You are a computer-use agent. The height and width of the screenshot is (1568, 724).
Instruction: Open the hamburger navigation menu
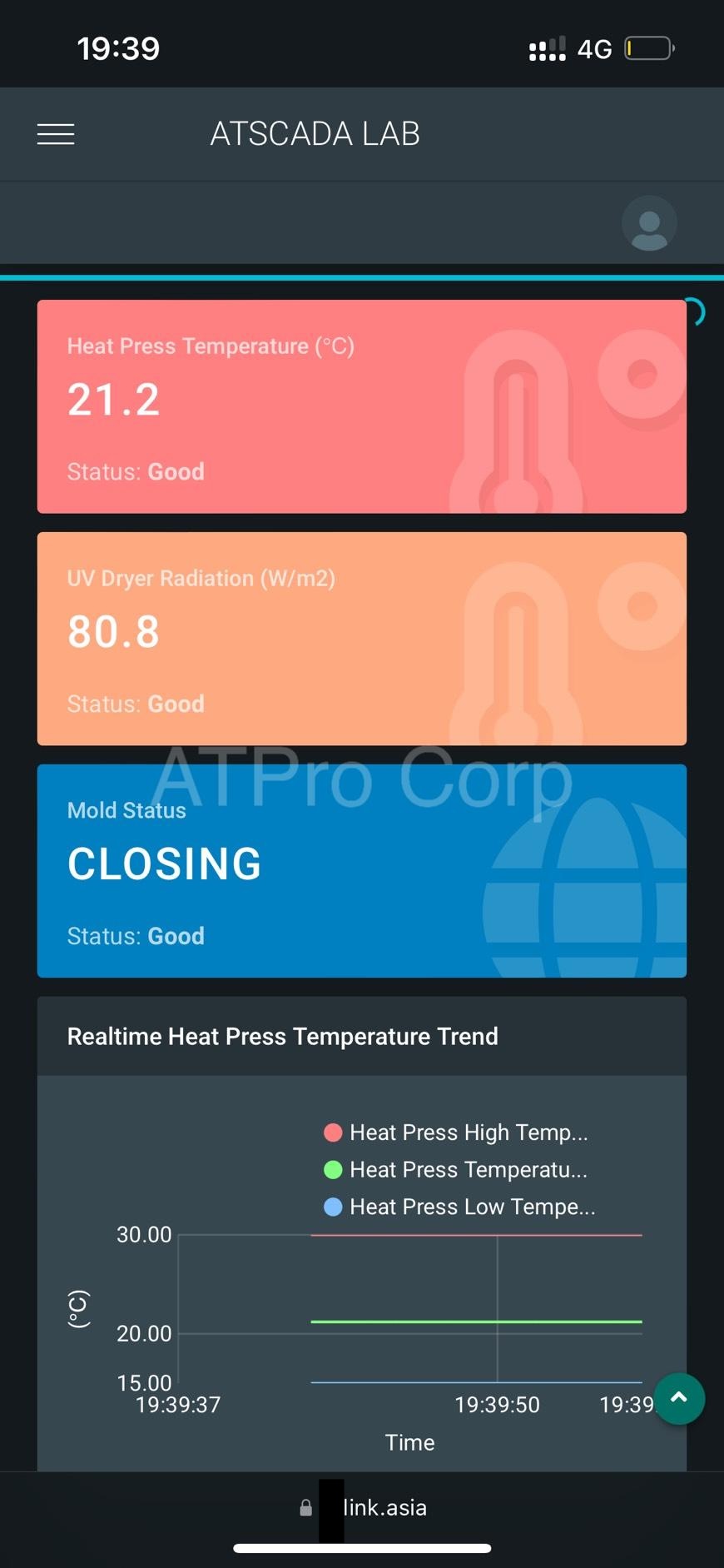pos(56,134)
